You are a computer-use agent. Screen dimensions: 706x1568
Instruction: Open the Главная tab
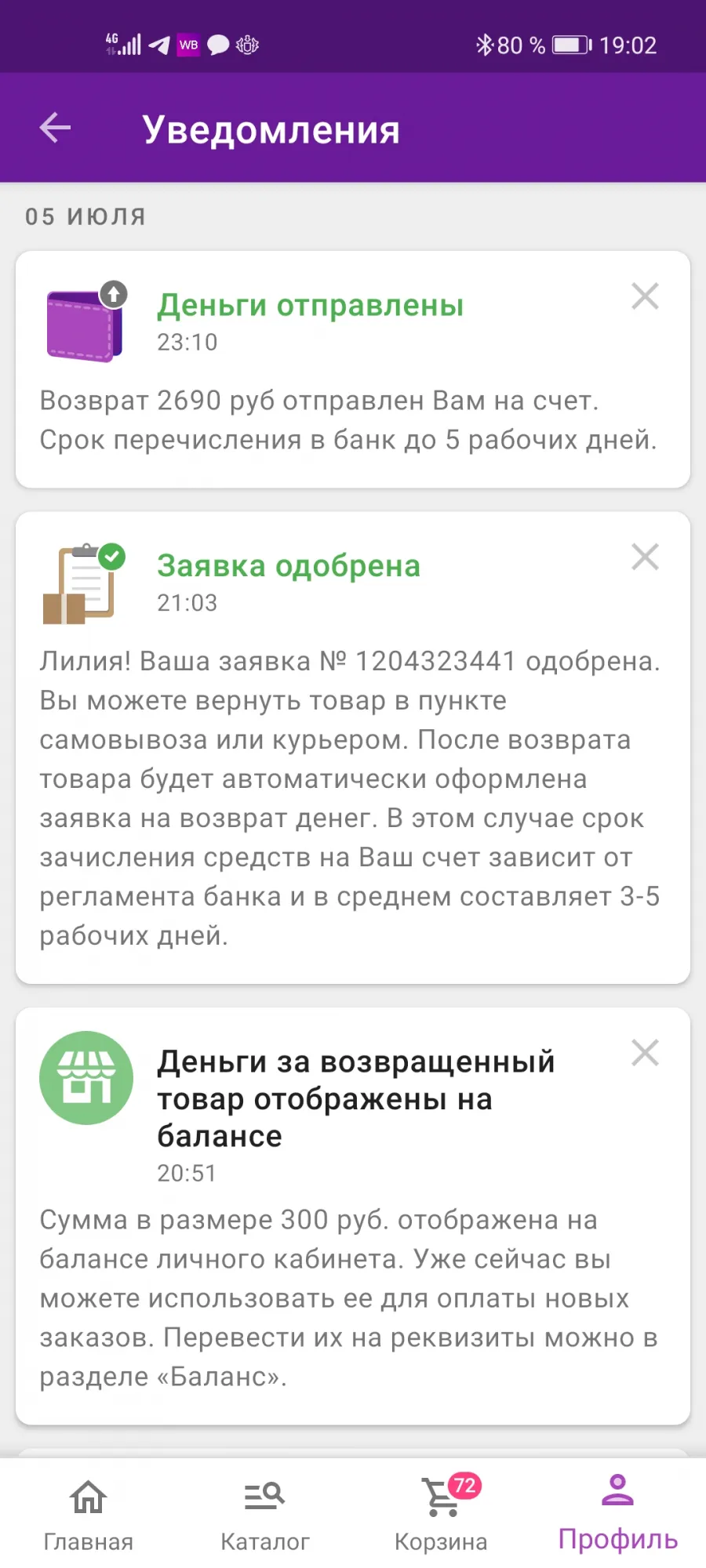[x=89, y=1515]
